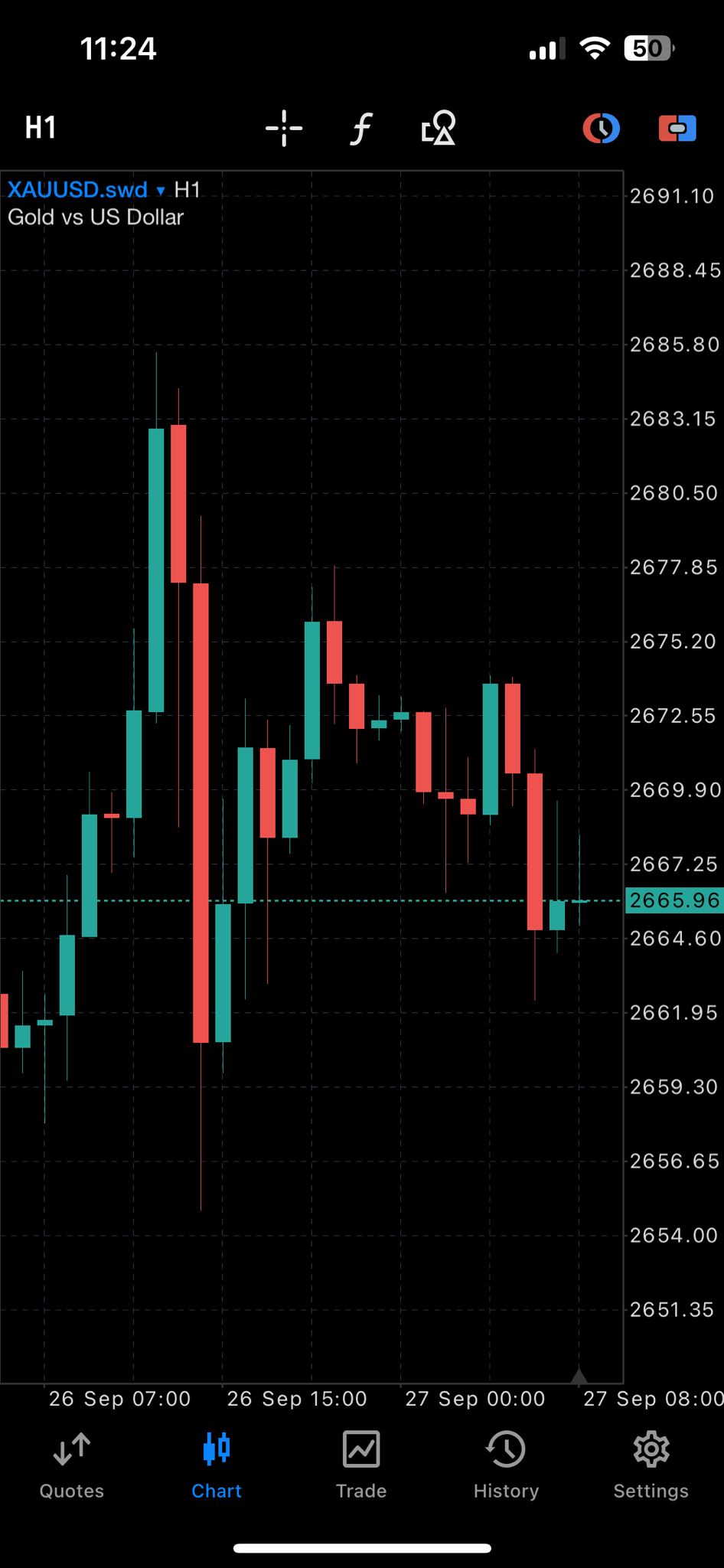This screenshot has height=1568, width=724.
Task: Go to the Trade tab
Action: [x=361, y=1465]
